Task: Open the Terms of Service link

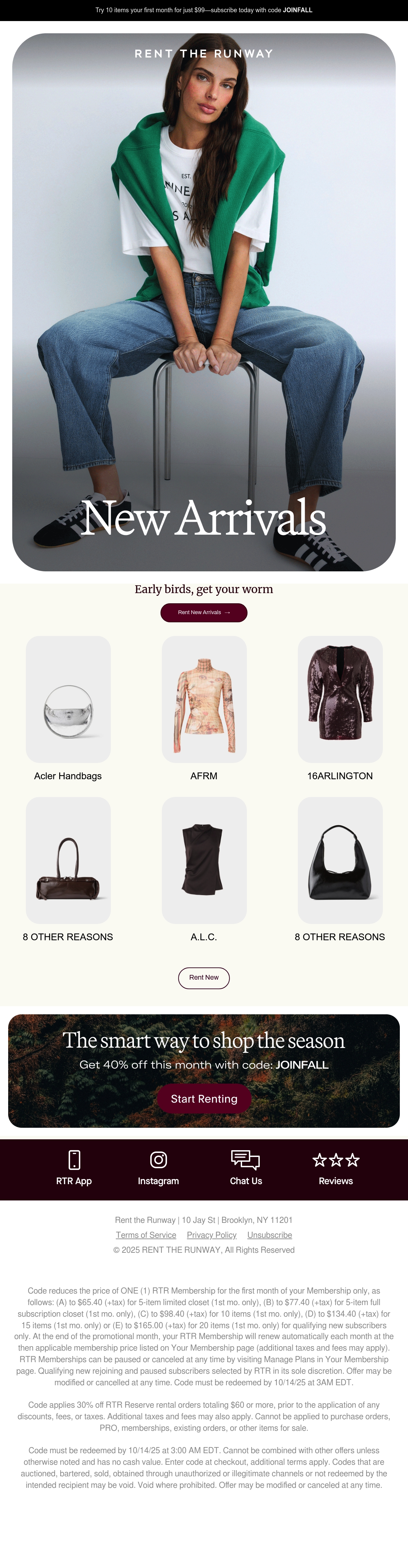Action: pos(146,1235)
